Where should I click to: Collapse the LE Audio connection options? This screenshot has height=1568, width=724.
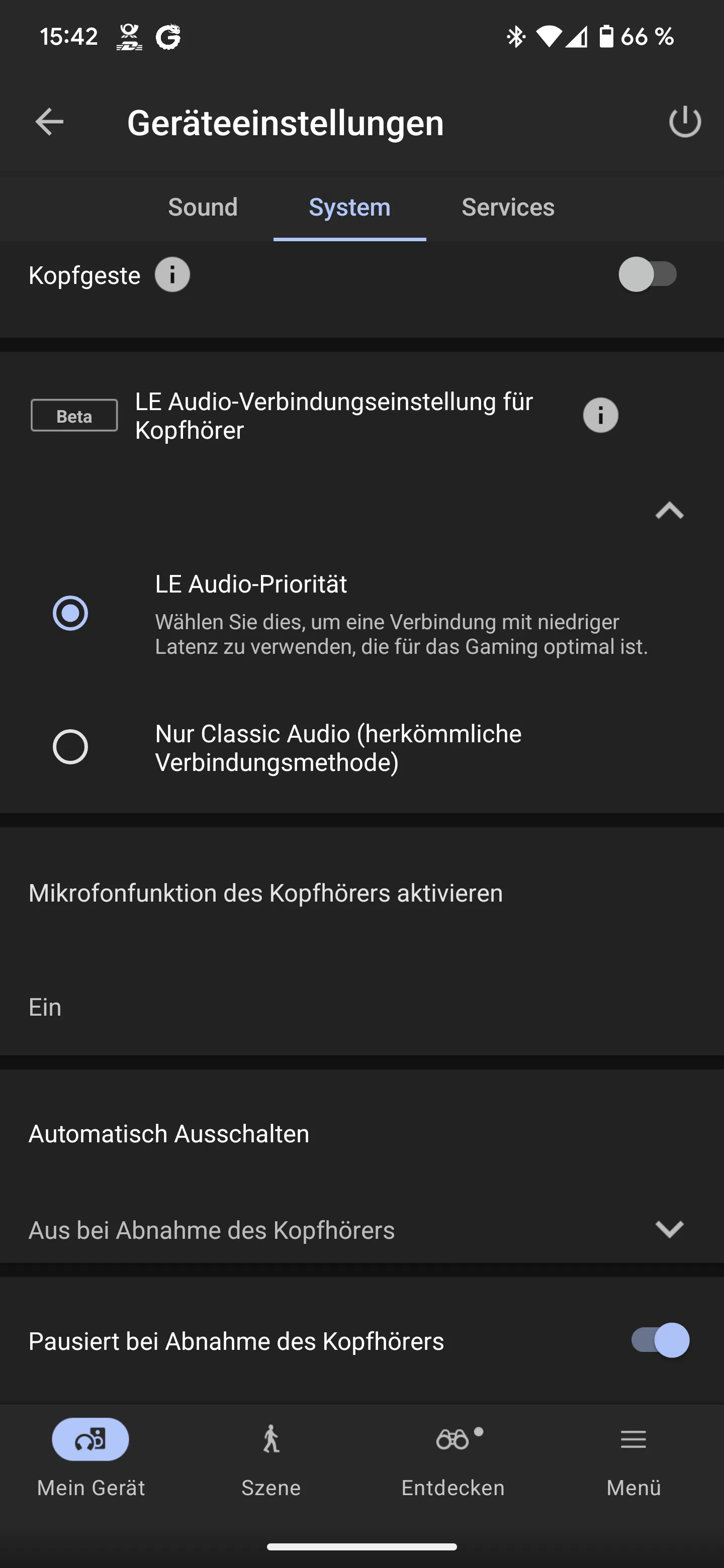coord(669,511)
